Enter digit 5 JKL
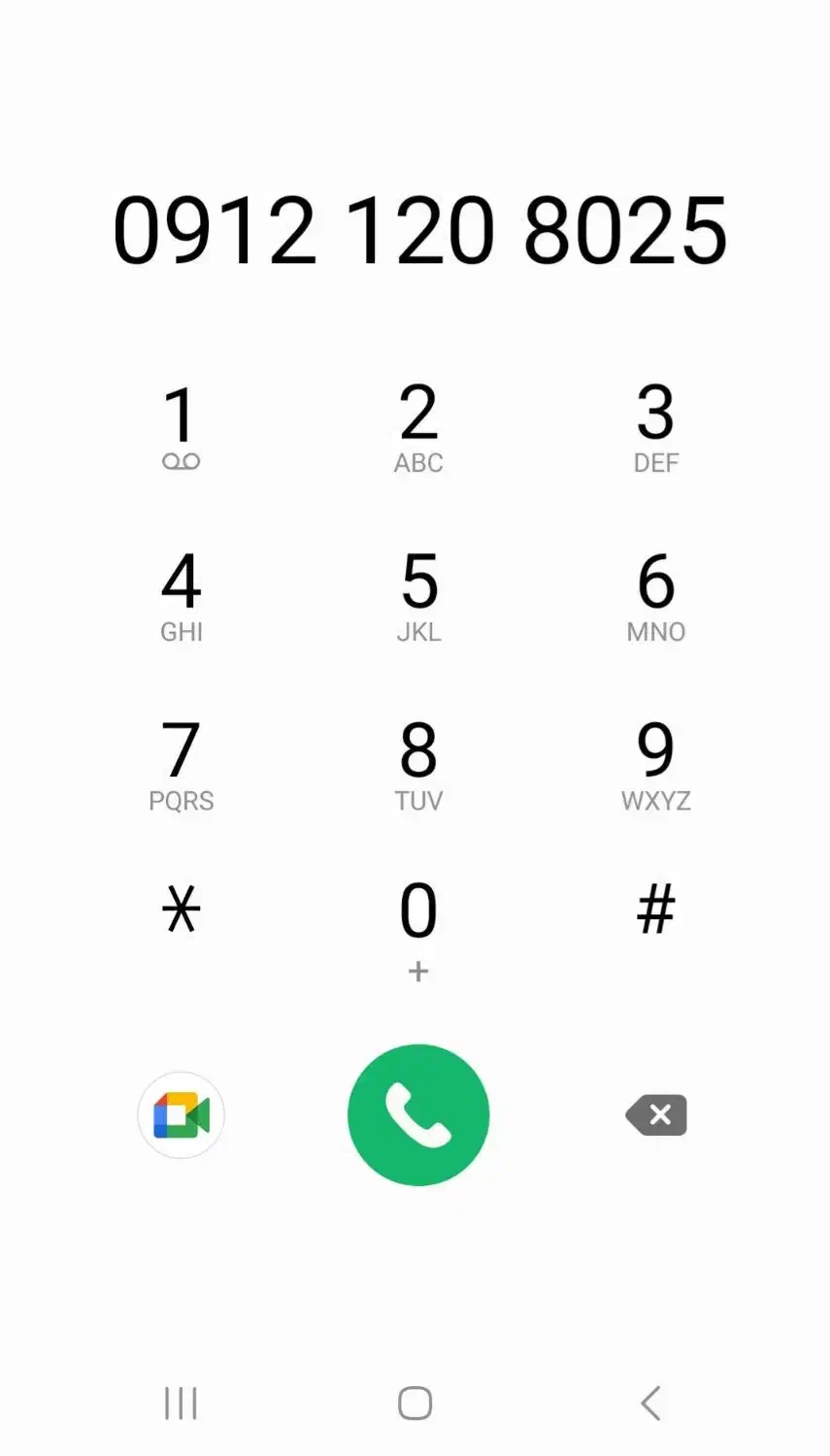 pos(418,597)
